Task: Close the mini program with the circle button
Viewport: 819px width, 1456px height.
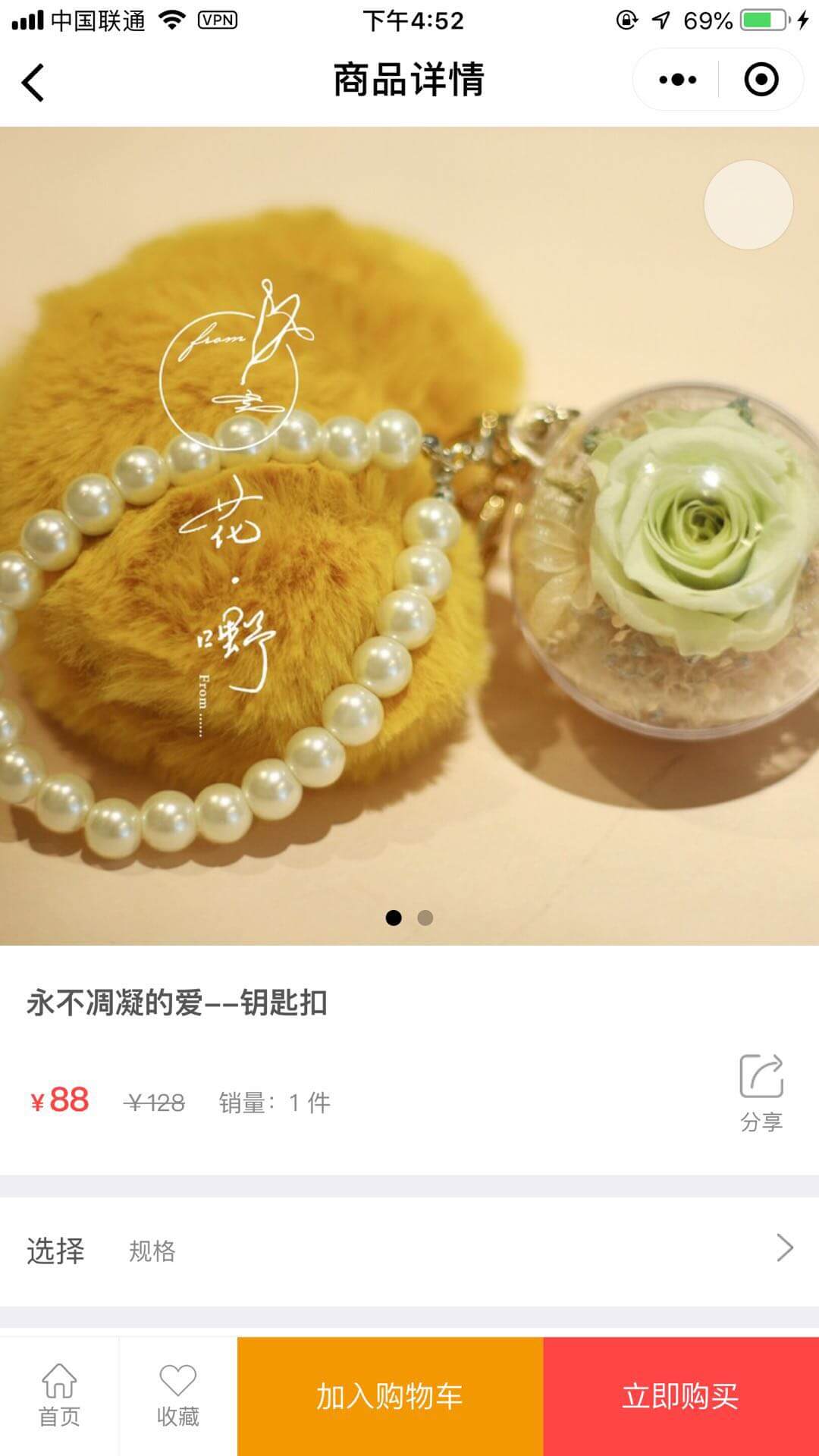Action: point(761,80)
